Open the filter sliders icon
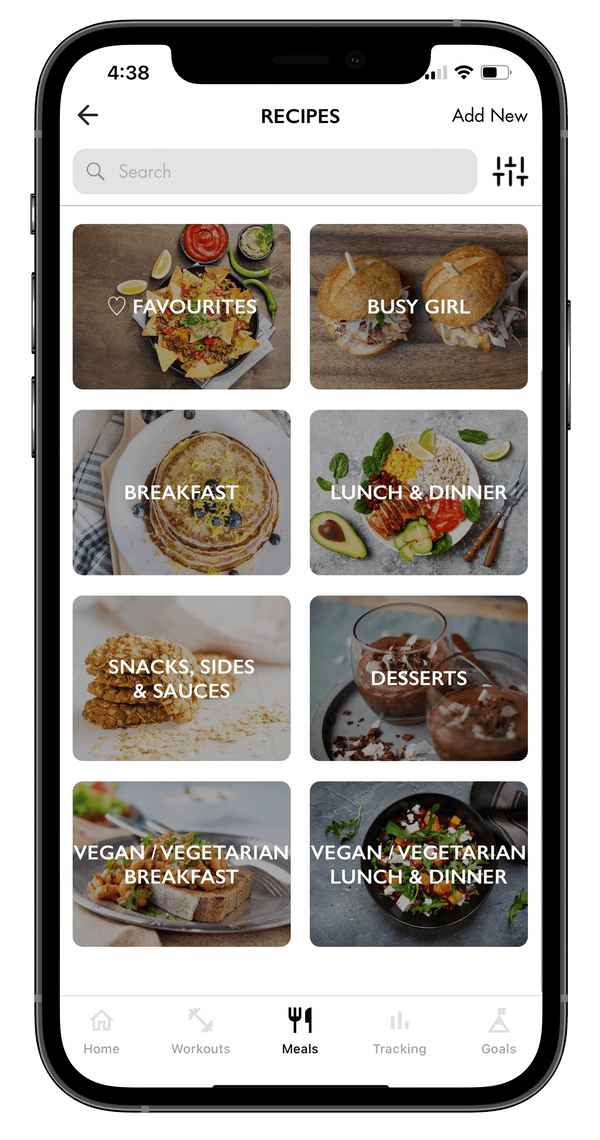Screen dimensions: 600x1140 coord(510,171)
